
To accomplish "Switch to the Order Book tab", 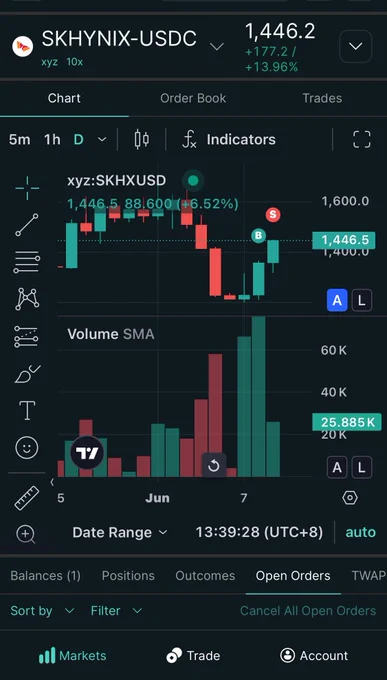I will point(193,98).
